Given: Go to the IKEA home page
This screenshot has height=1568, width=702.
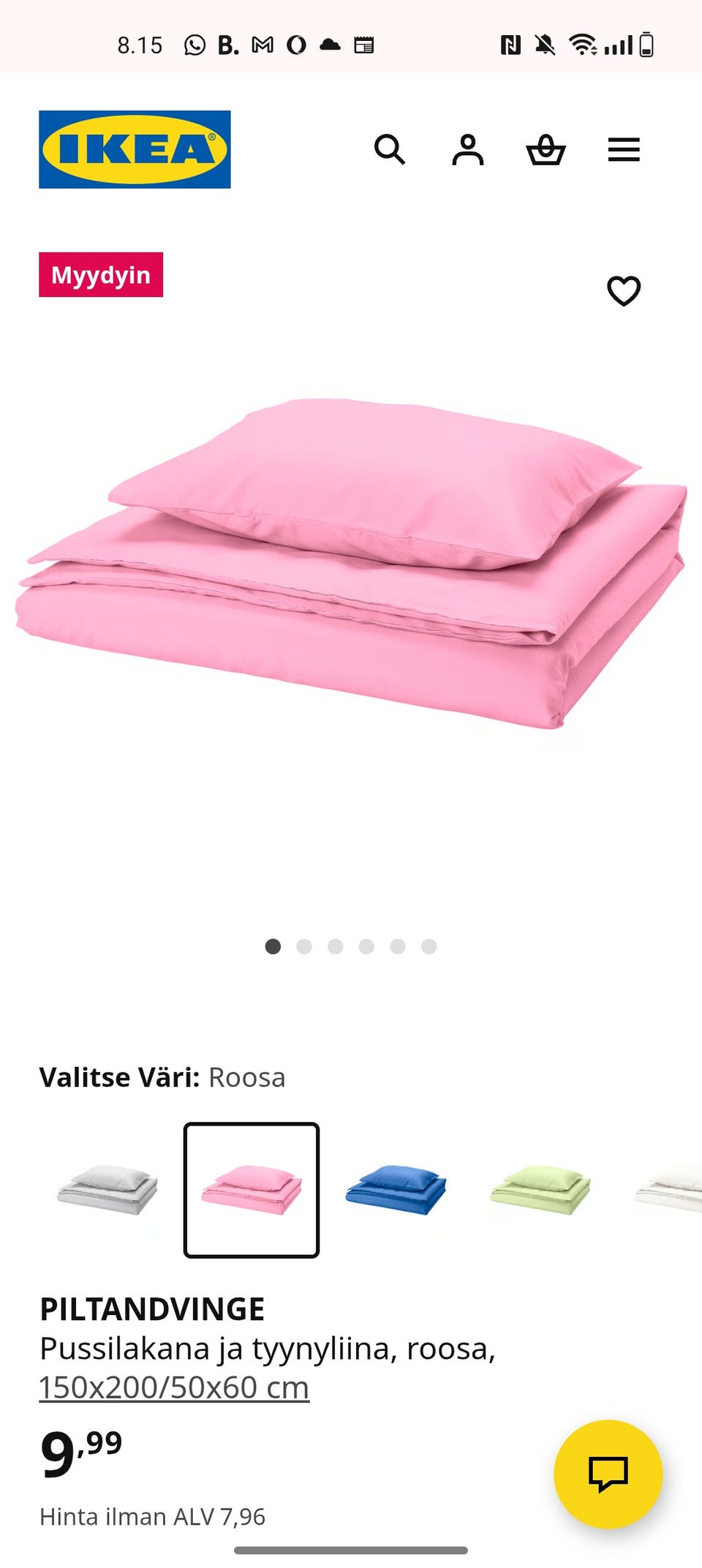Looking at the screenshot, I should [135, 149].
